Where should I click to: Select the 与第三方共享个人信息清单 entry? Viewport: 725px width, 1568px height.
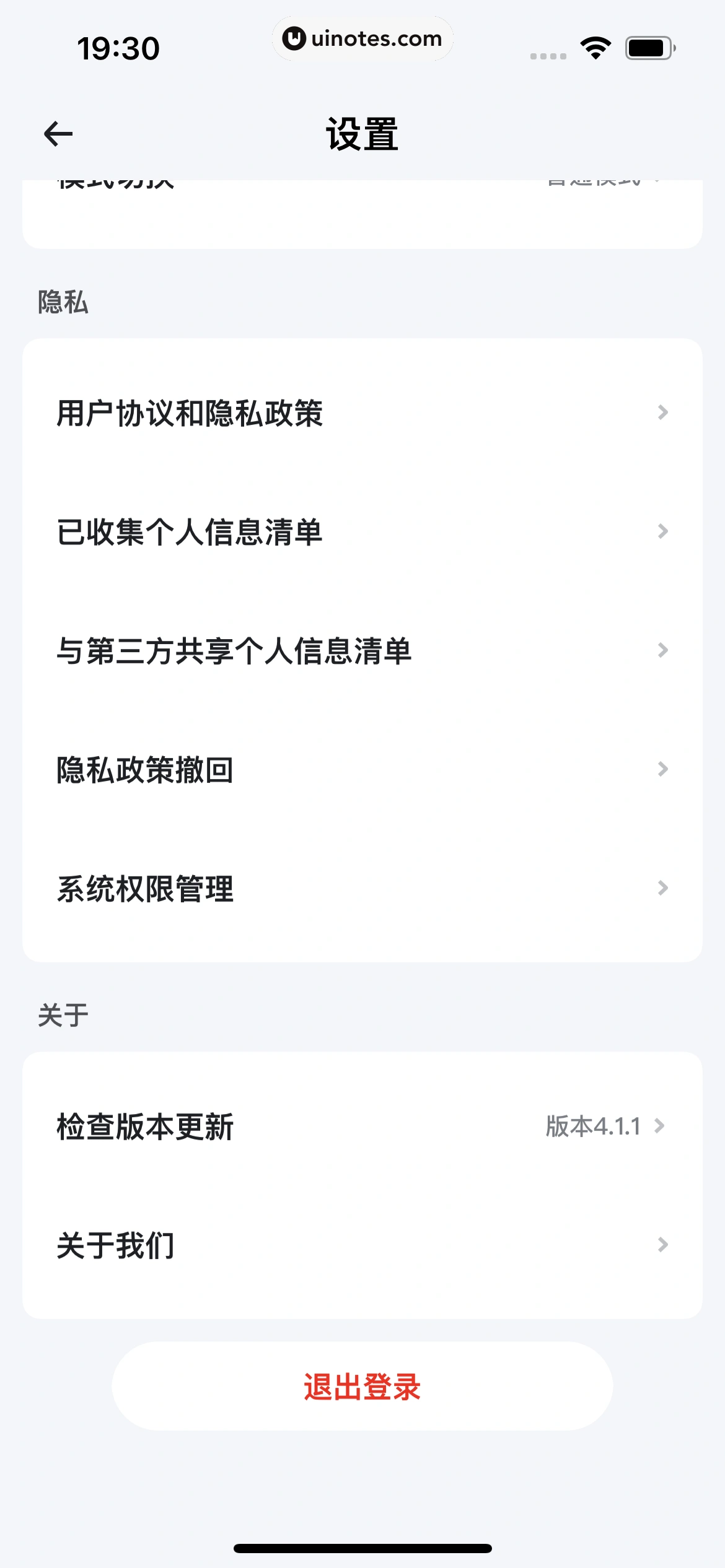point(362,650)
